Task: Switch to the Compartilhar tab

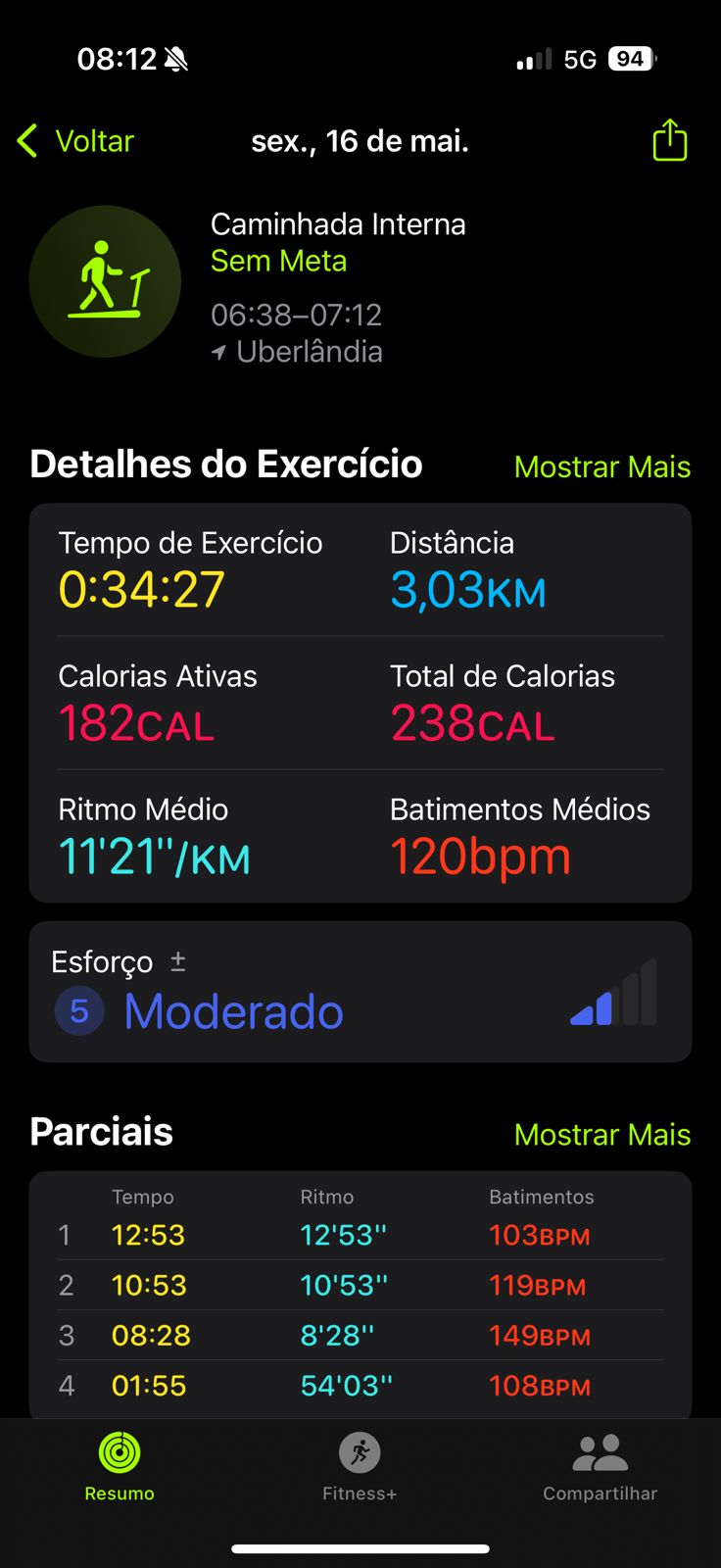Action: click(600, 1467)
